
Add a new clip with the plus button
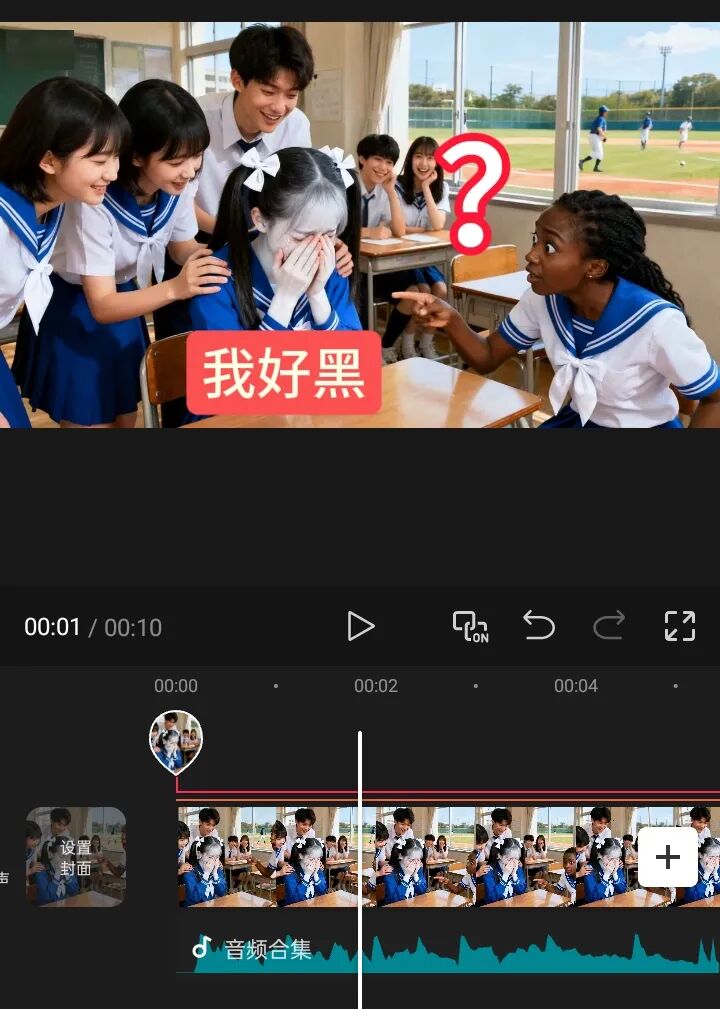coord(667,857)
